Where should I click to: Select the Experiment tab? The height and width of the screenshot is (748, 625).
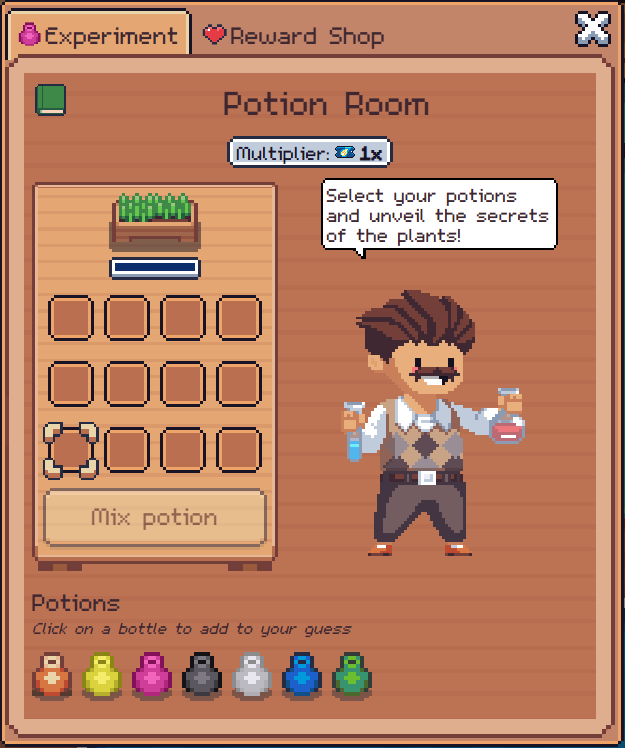pyautogui.click(x=99, y=37)
